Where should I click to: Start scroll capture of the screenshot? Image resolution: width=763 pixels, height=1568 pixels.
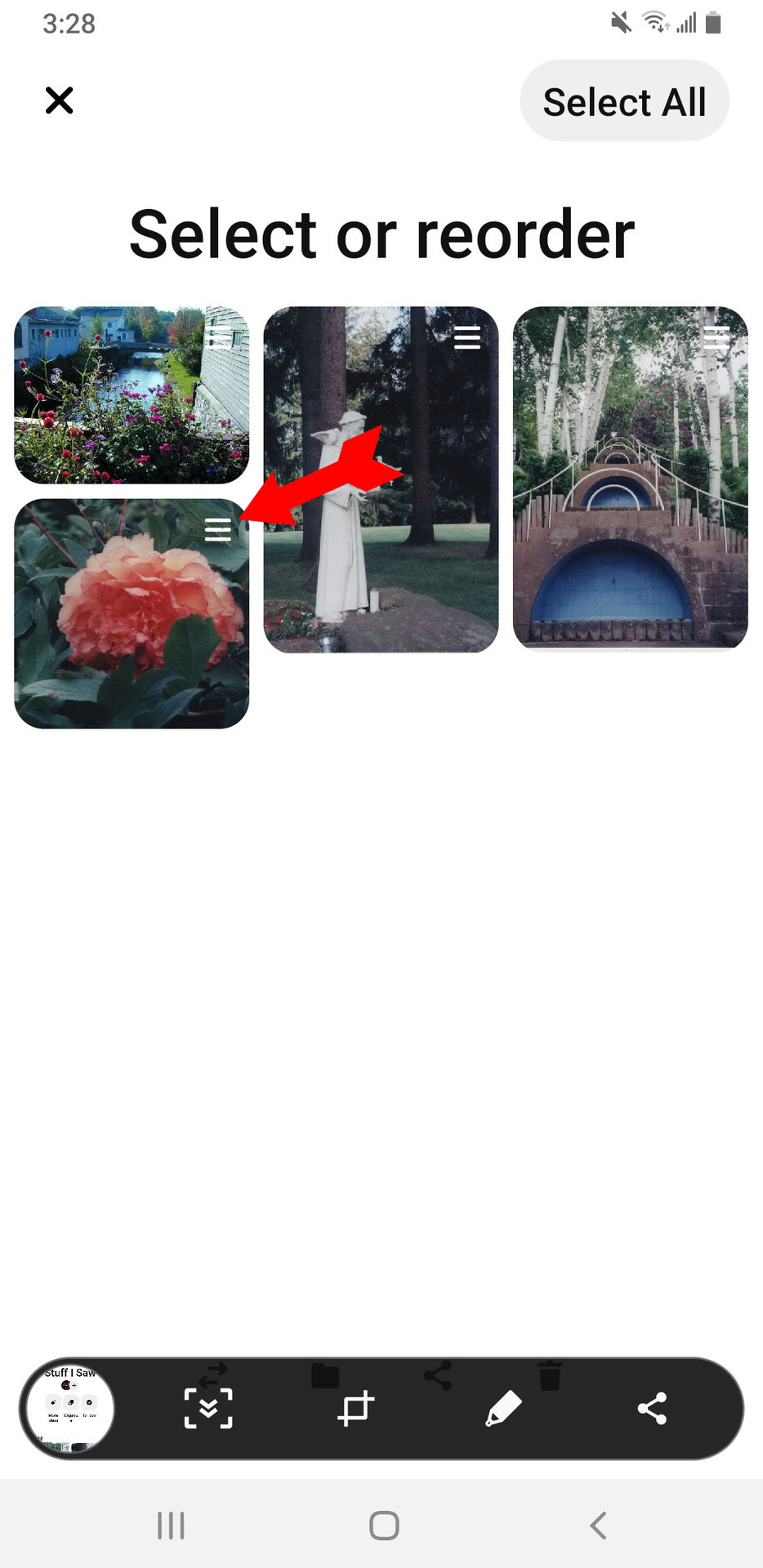point(208,1408)
